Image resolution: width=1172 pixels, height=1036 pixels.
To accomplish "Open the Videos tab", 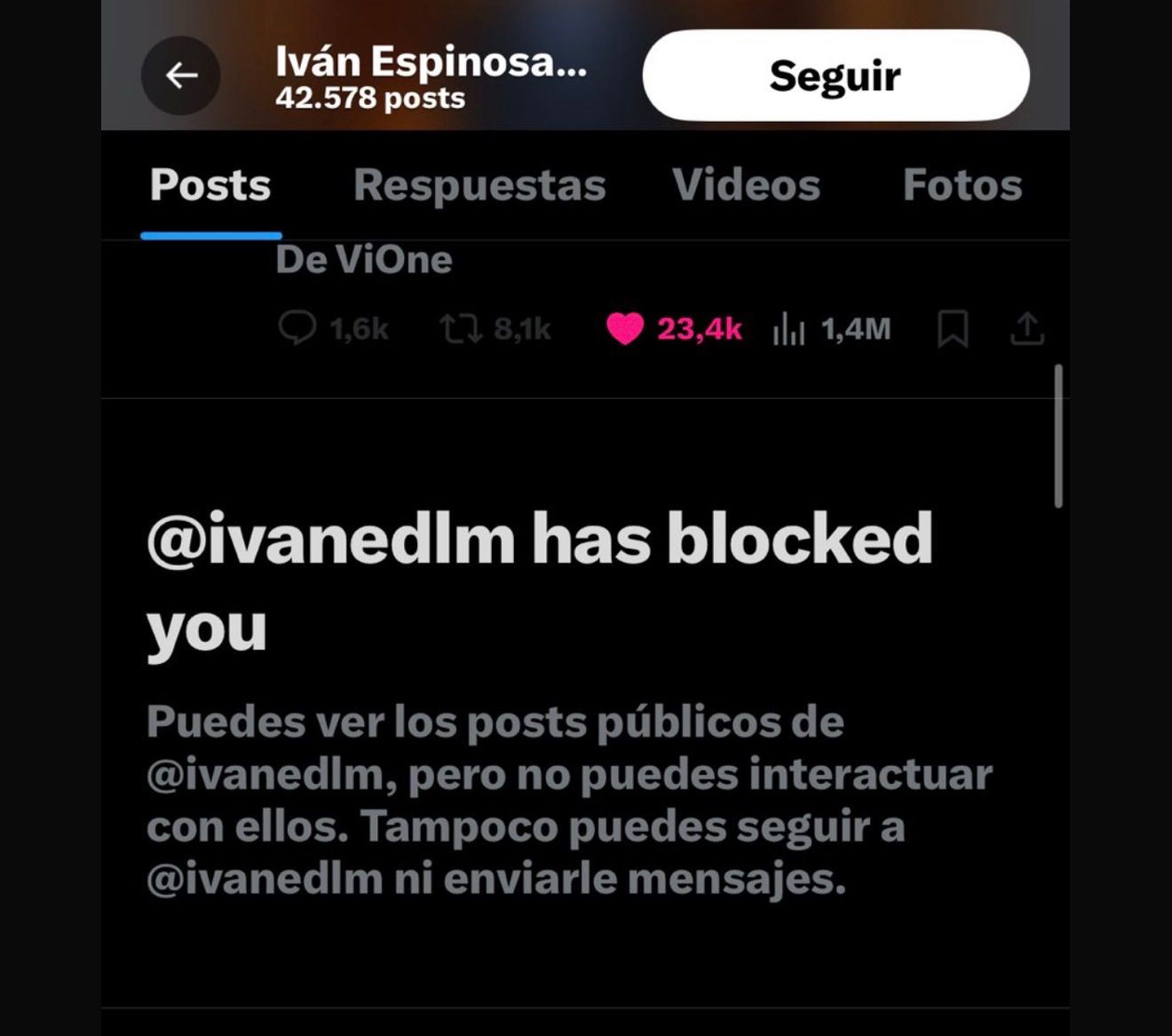I will coord(746,186).
